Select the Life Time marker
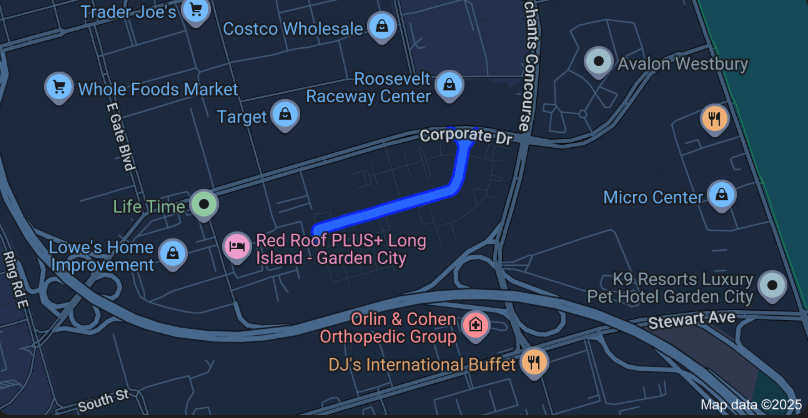This screenshot has height=418, width=808. (204, 205)
